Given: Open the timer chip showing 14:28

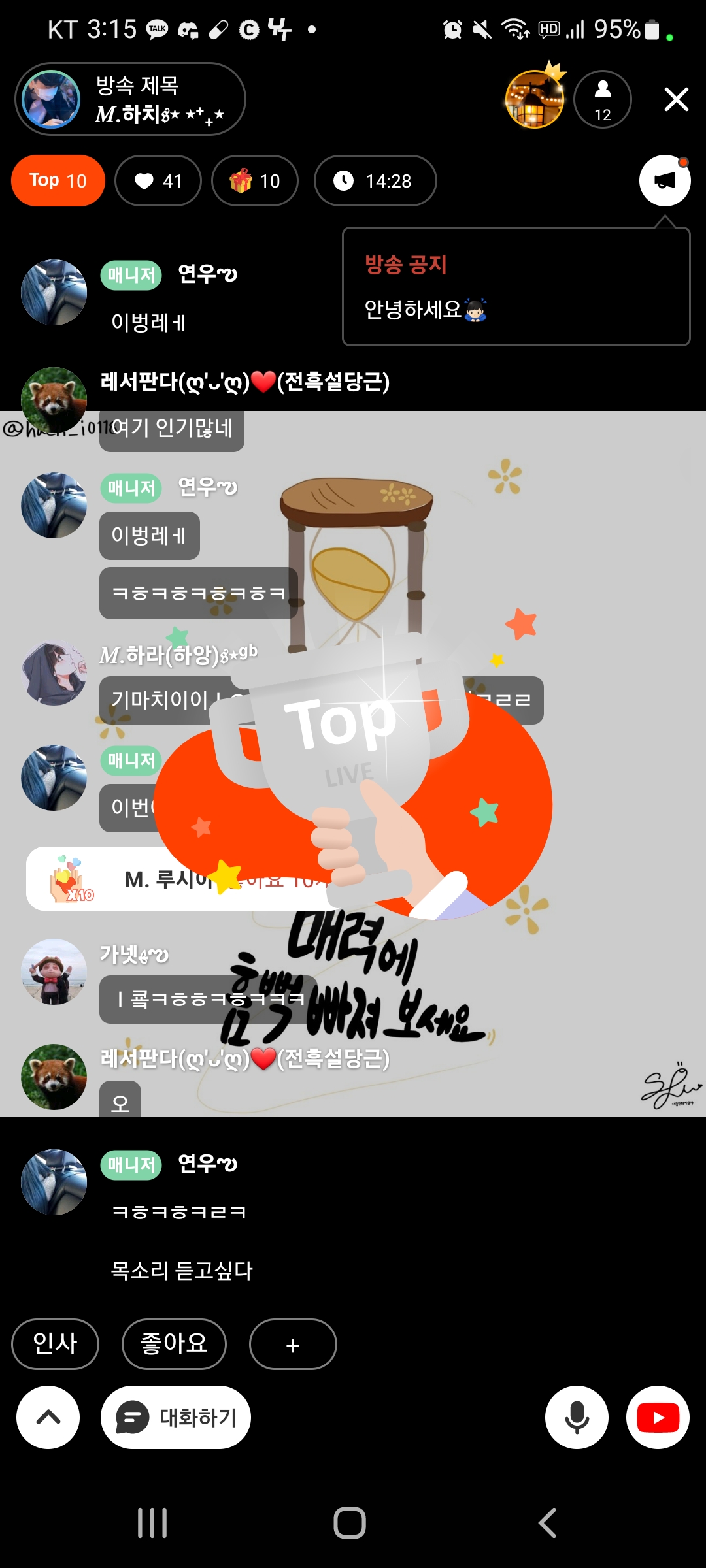Looking at the screenshot, I should [x=375, y=181].
